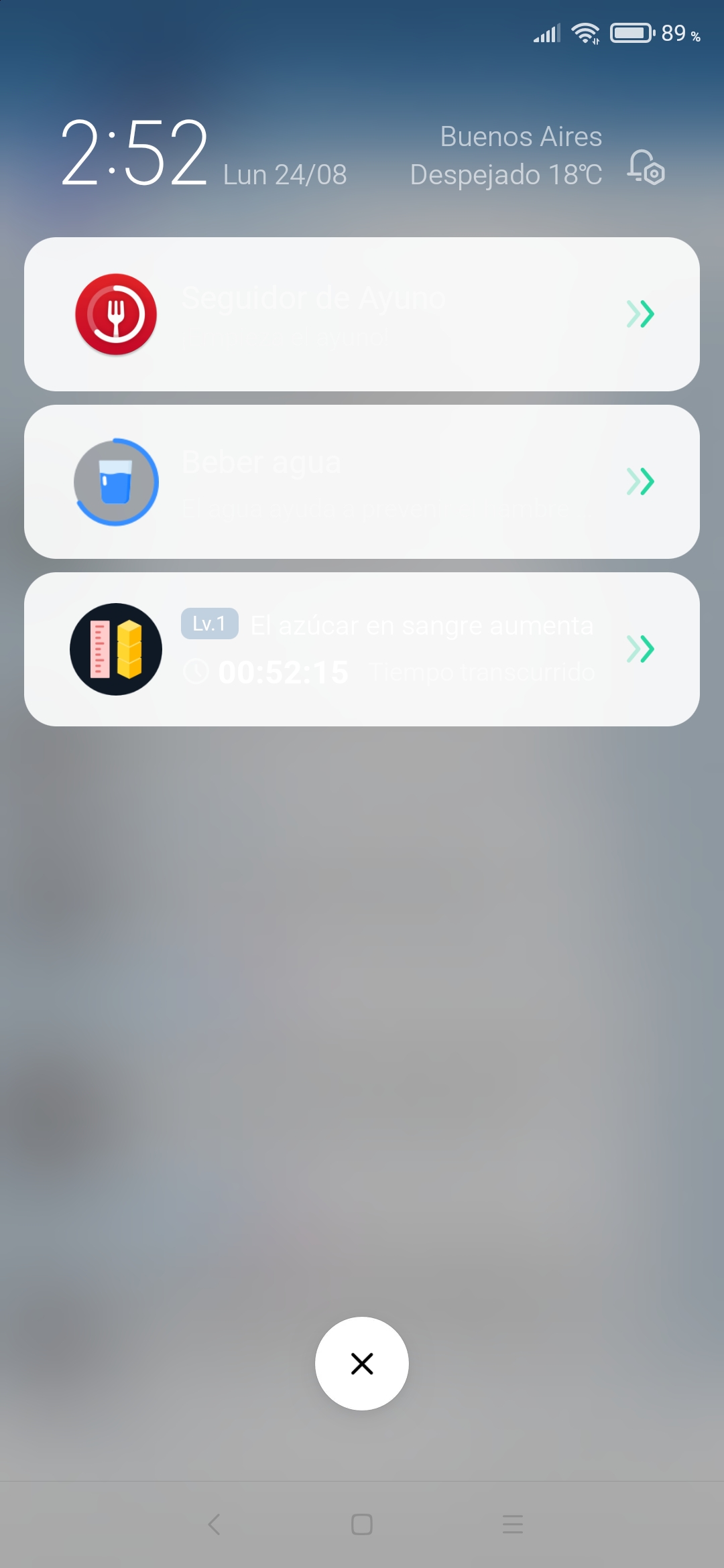Open the Seguidor de Ayuno notification
Screen dimensions: 724x1568
click(x=362, y=314)
